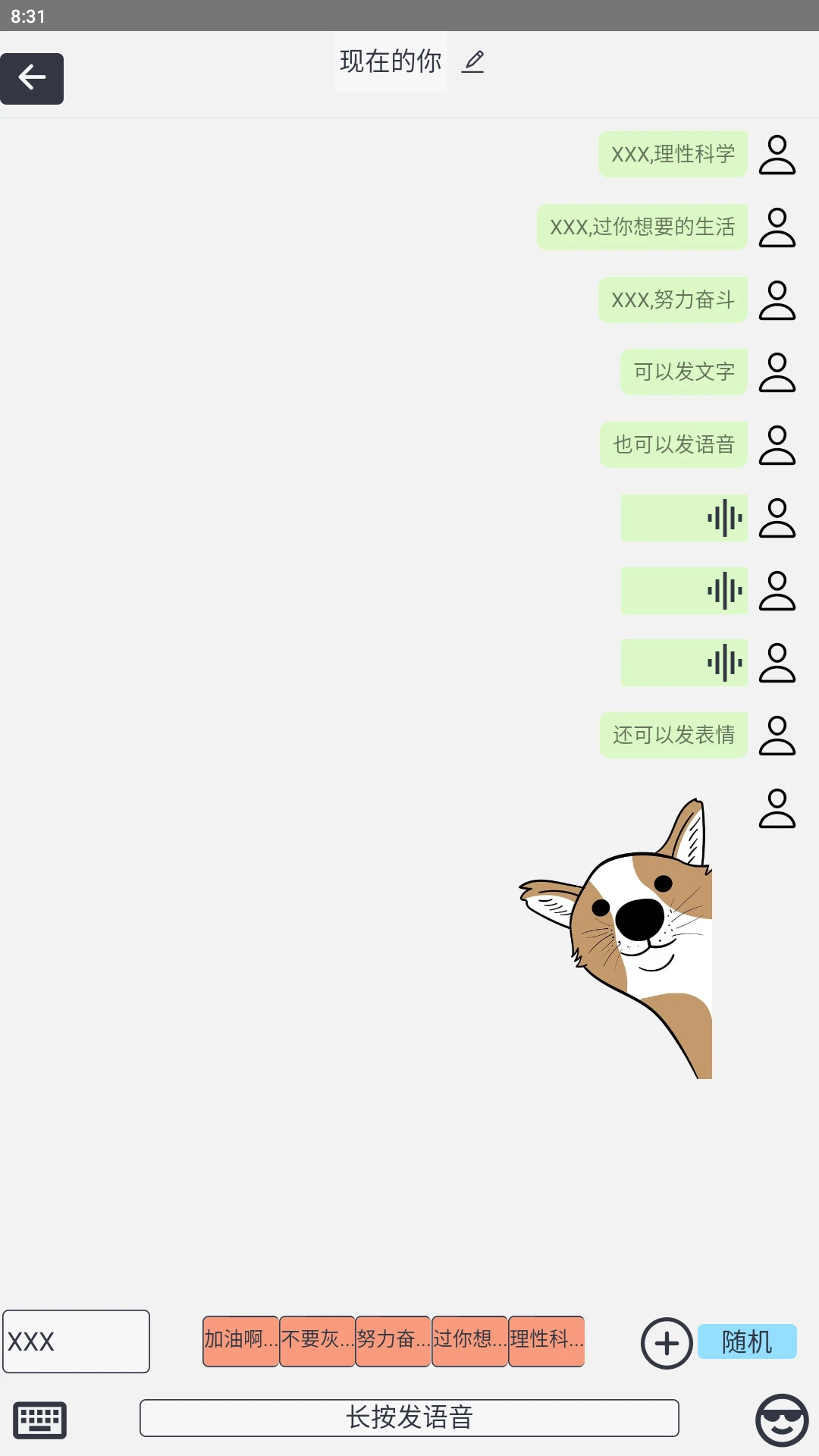Tap the '可以发文字' message bubble
Image resolution: width=819 pixels, height=1456 pixels.
[683, 372]
